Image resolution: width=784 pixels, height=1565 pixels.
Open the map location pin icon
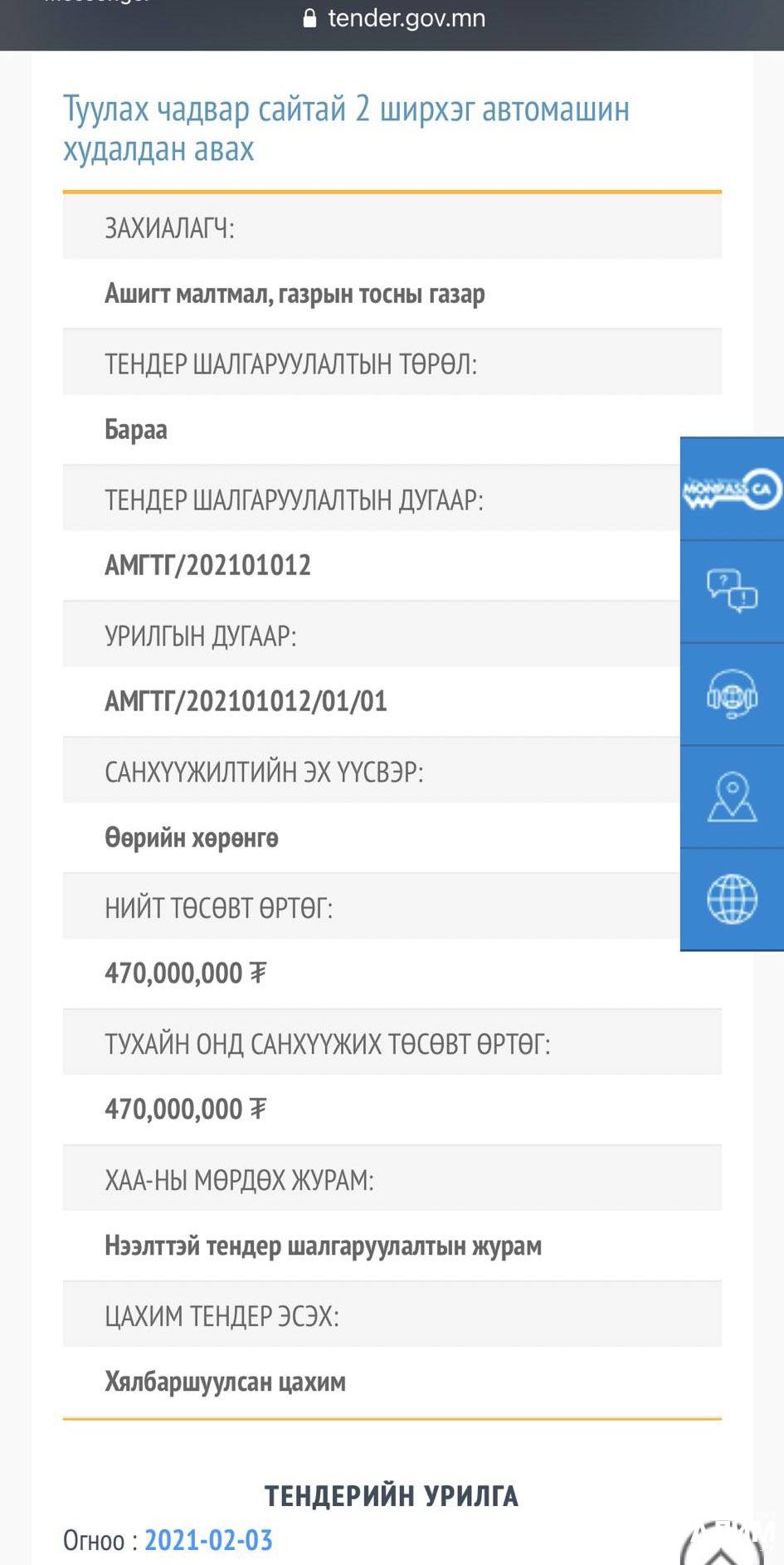[x=733, y=797]
